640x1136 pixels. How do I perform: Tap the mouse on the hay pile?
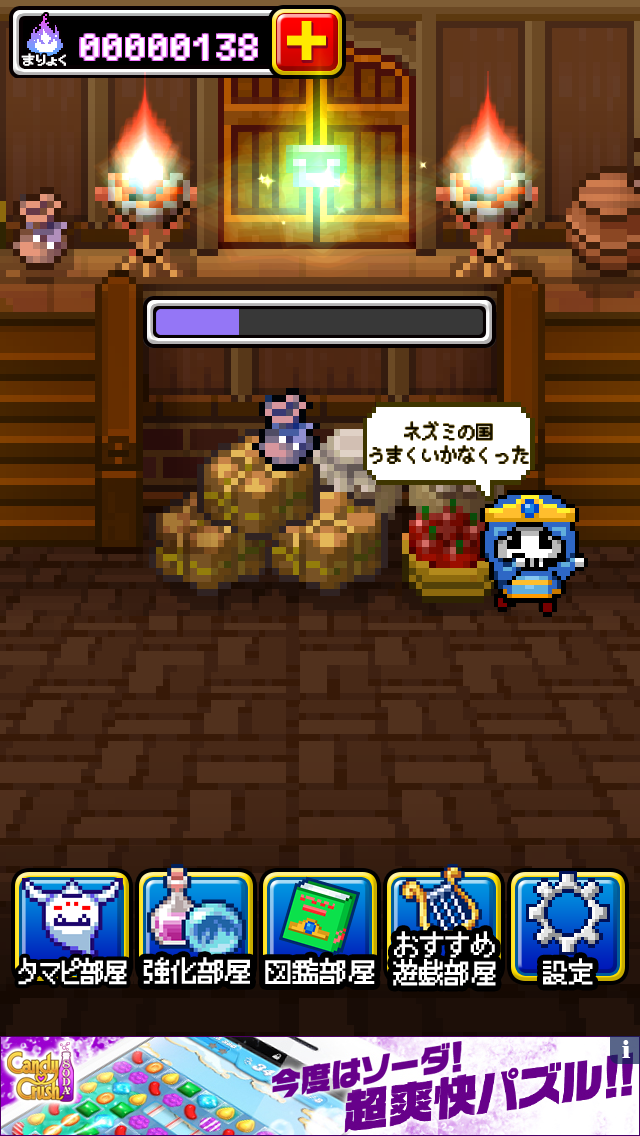[x=288, y=432]
